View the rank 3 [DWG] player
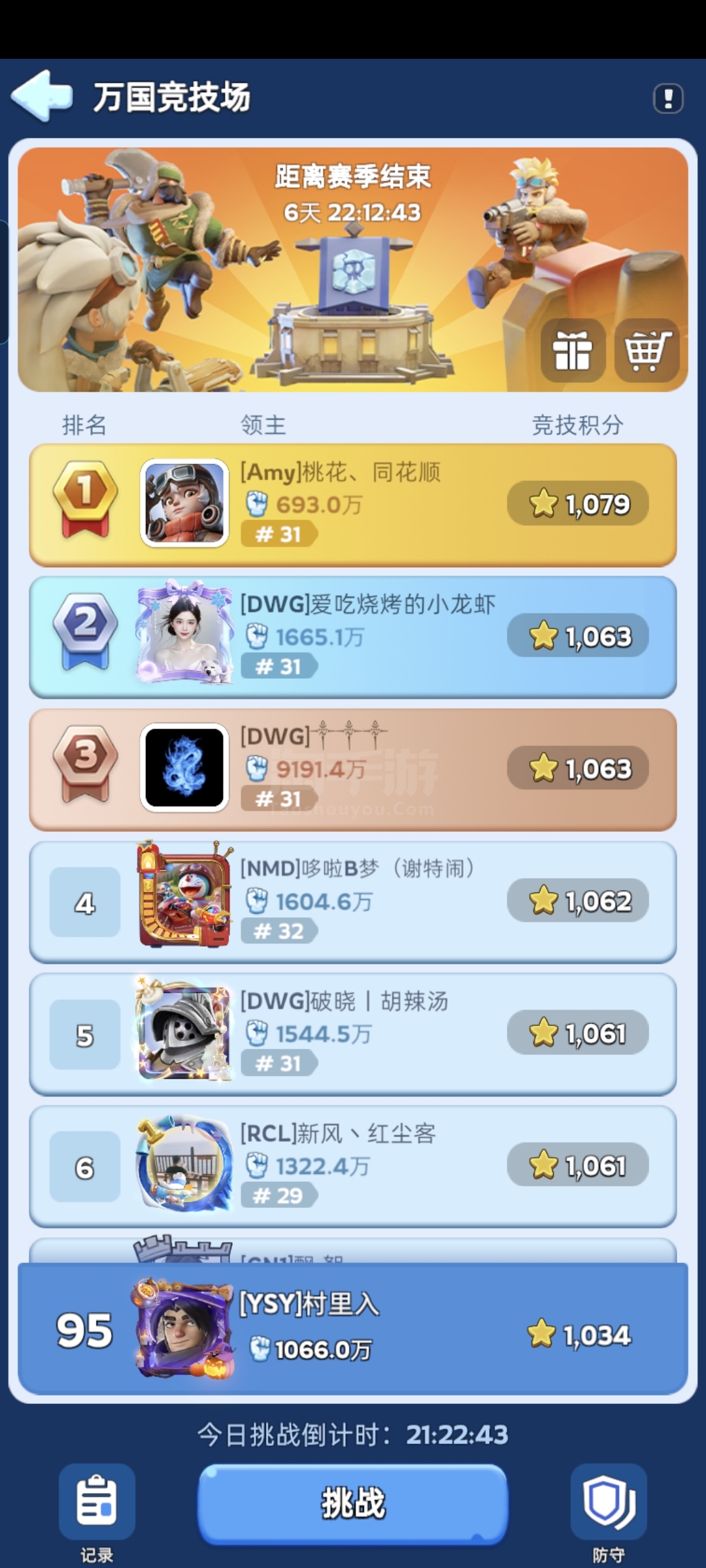Screen dimensions: 706x1568 pyautogui.click(x=353, y=769)
